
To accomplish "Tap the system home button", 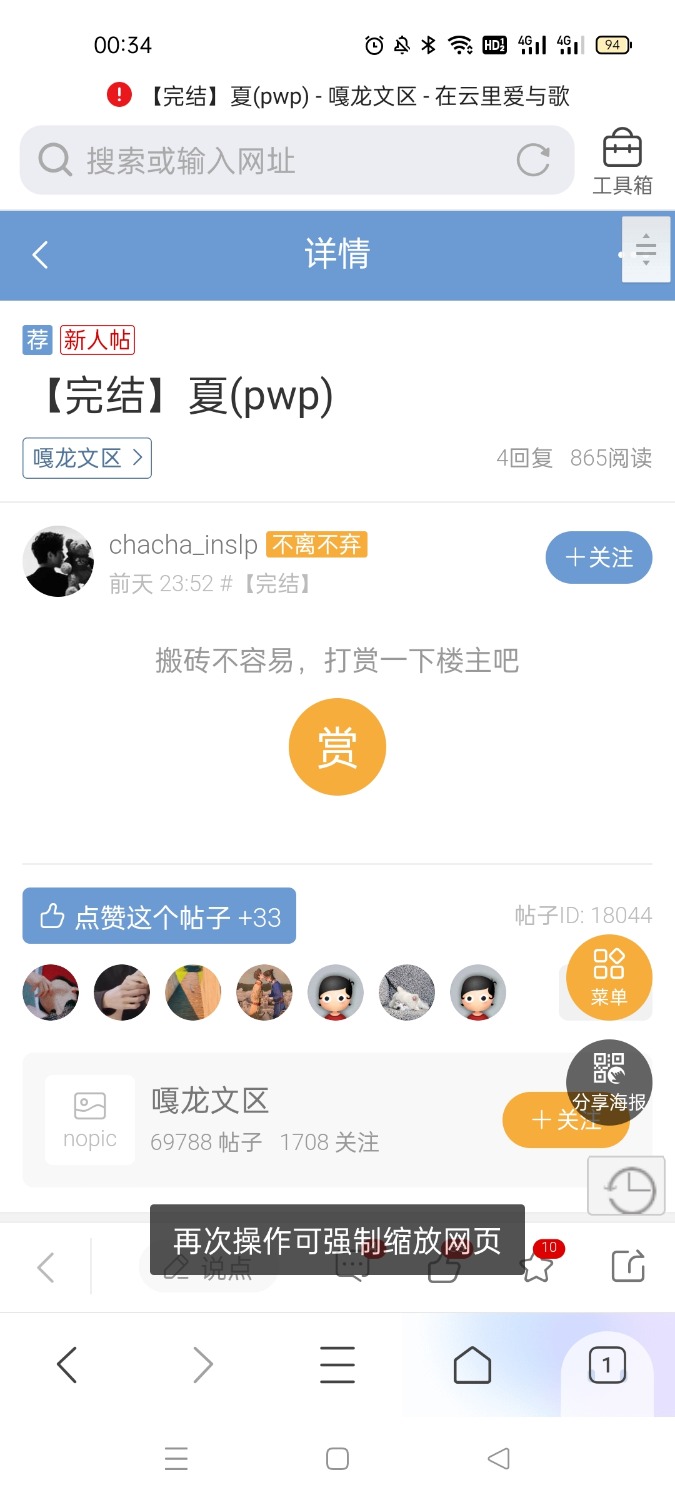I will [337, 1459].
